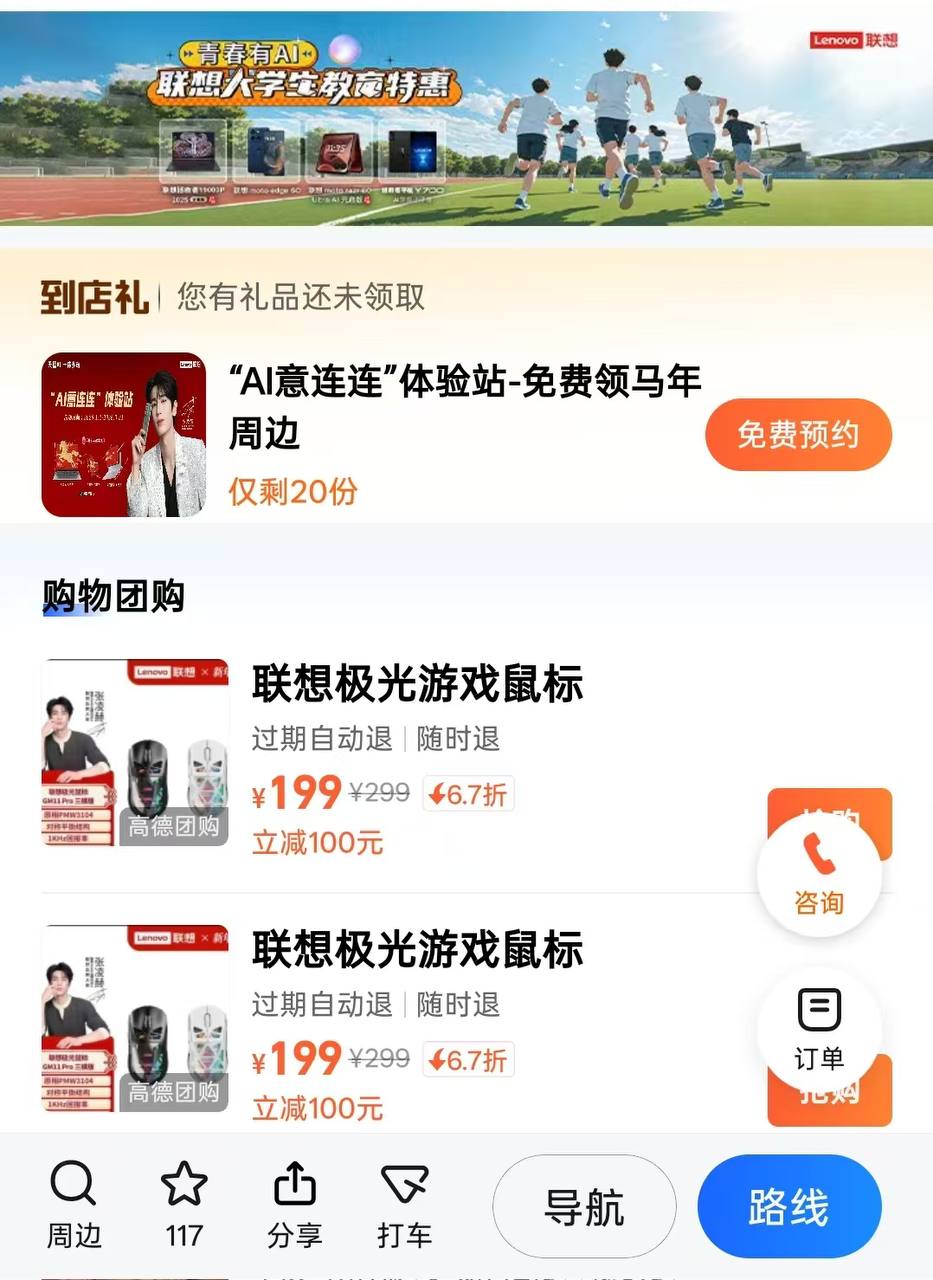
Task: Tap 免费预约 to reserve the gift
Action: [x=797, y=435]
